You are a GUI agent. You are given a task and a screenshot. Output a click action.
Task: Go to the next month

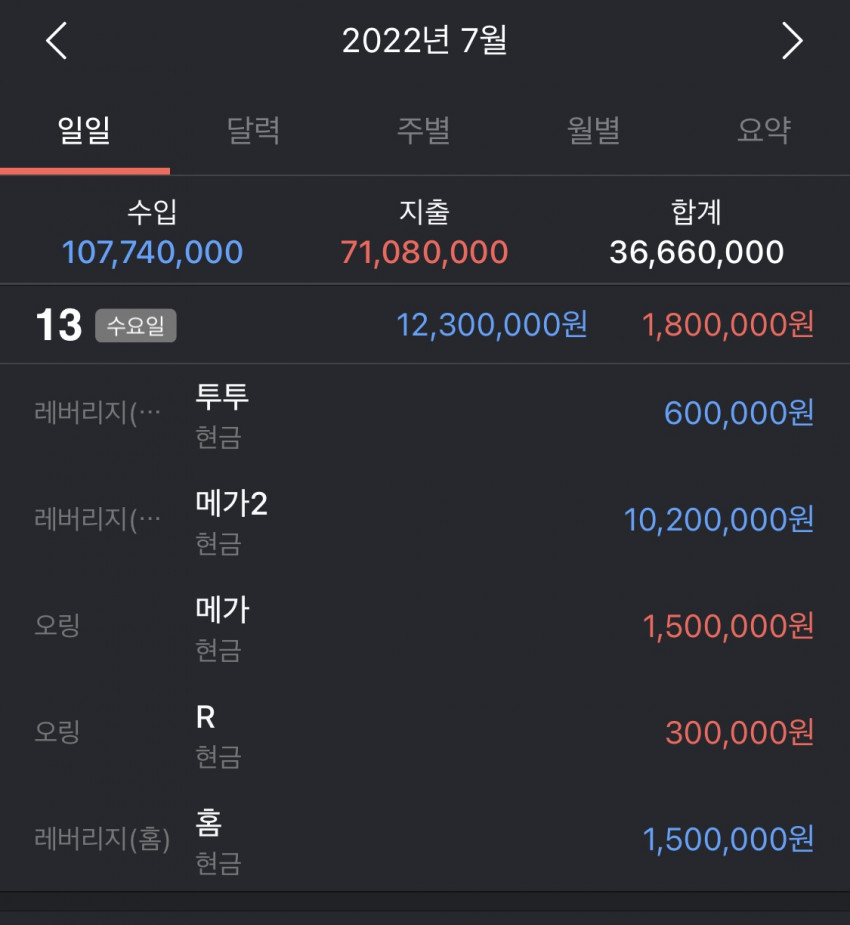coord(792,41)
